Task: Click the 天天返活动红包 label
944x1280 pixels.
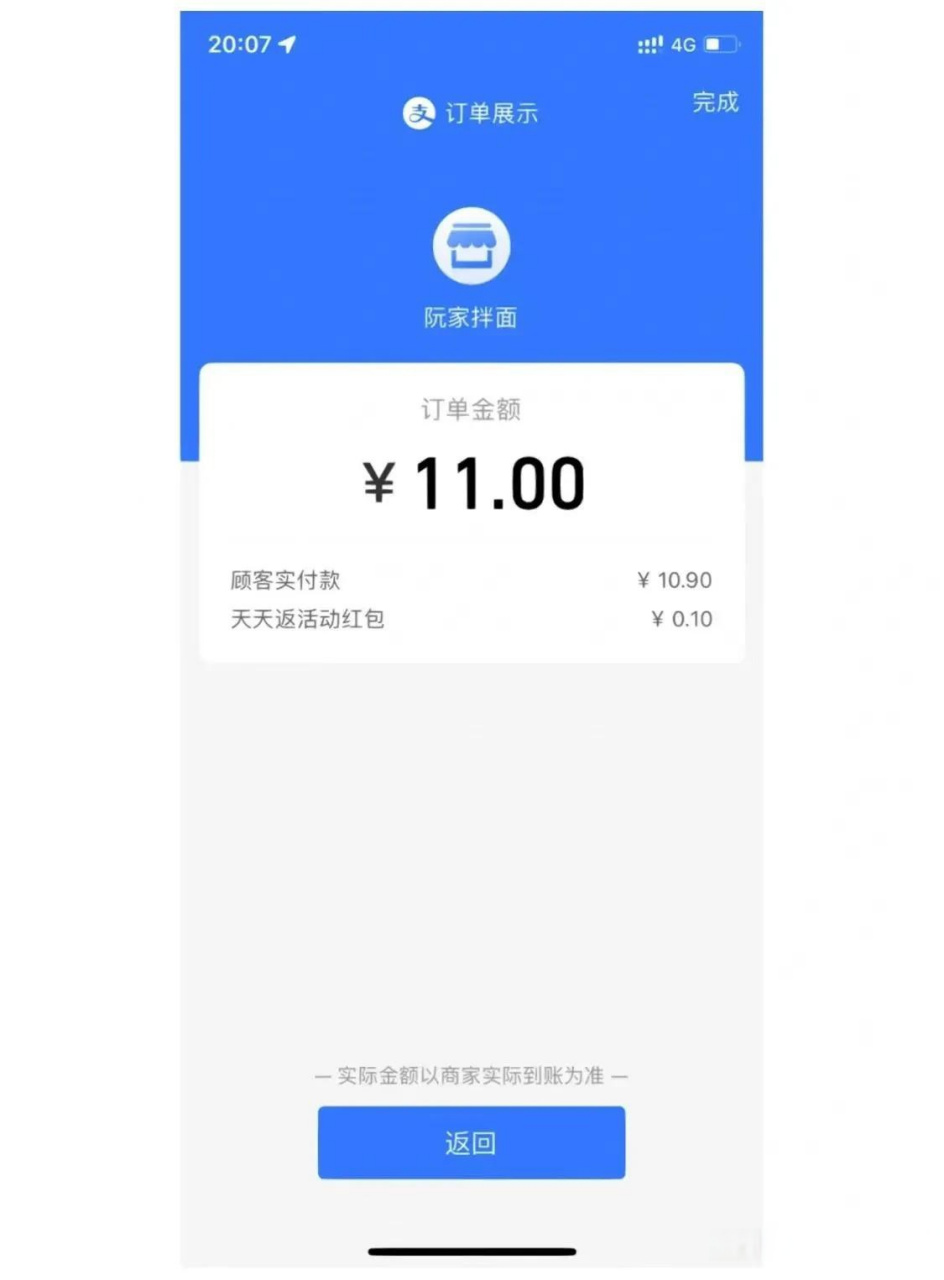Action: click(x=310, y=620)
